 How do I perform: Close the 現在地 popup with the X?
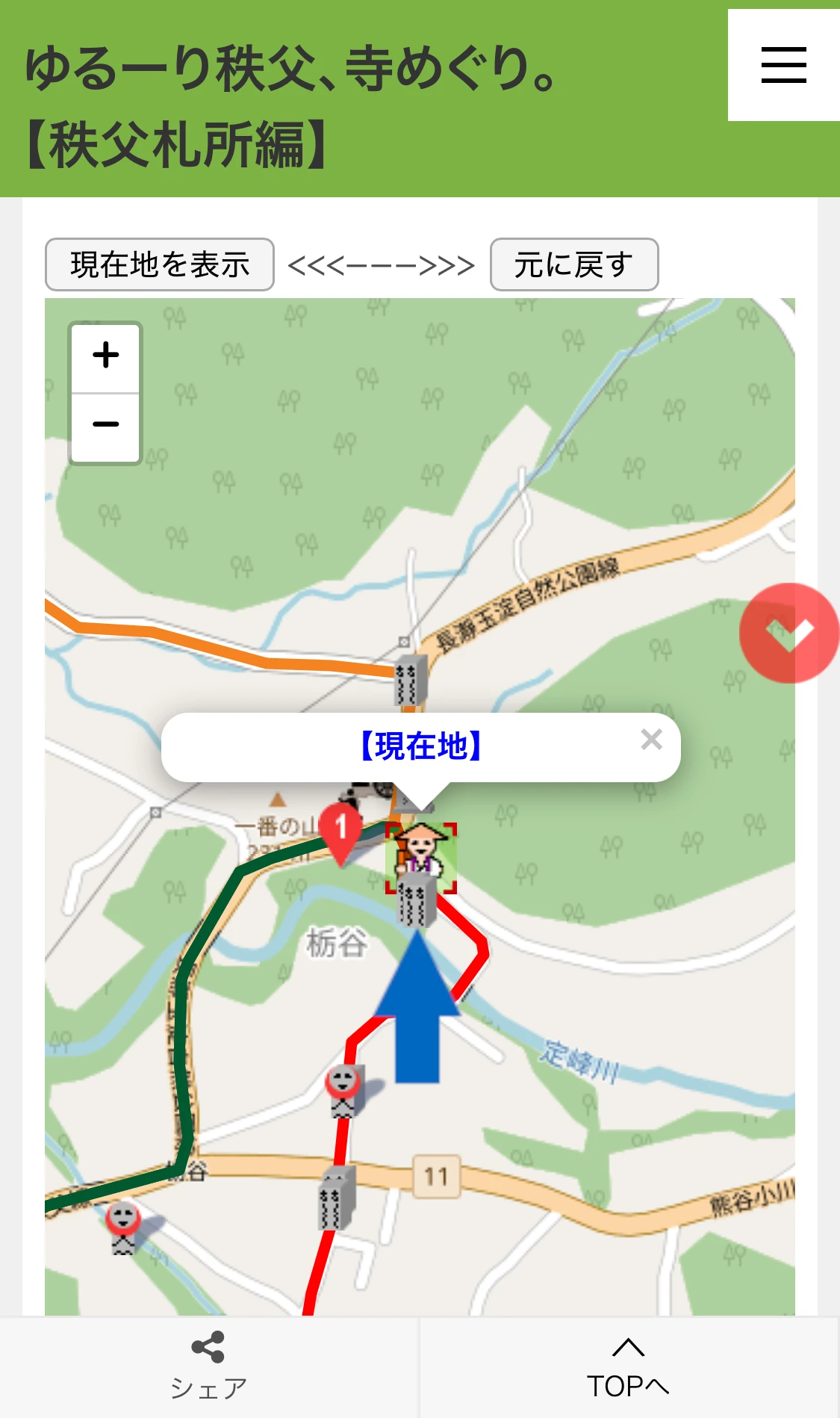tap(651, 740)
